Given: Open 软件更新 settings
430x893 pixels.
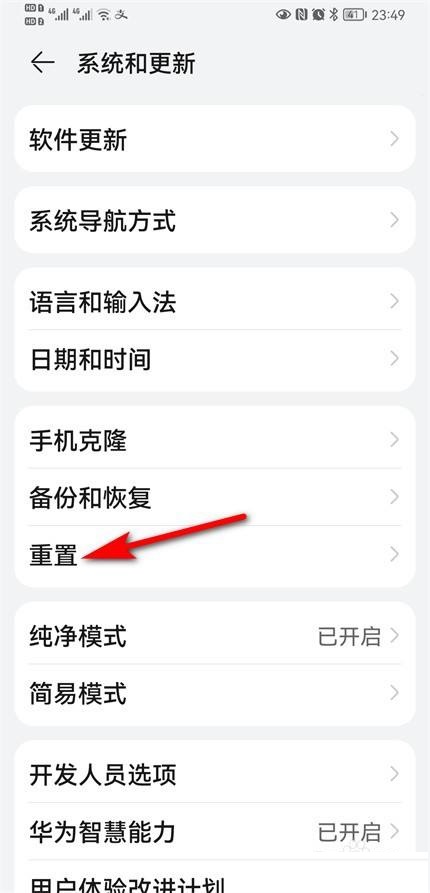Looking at the screenshot, I should click(x=215, y=139).
